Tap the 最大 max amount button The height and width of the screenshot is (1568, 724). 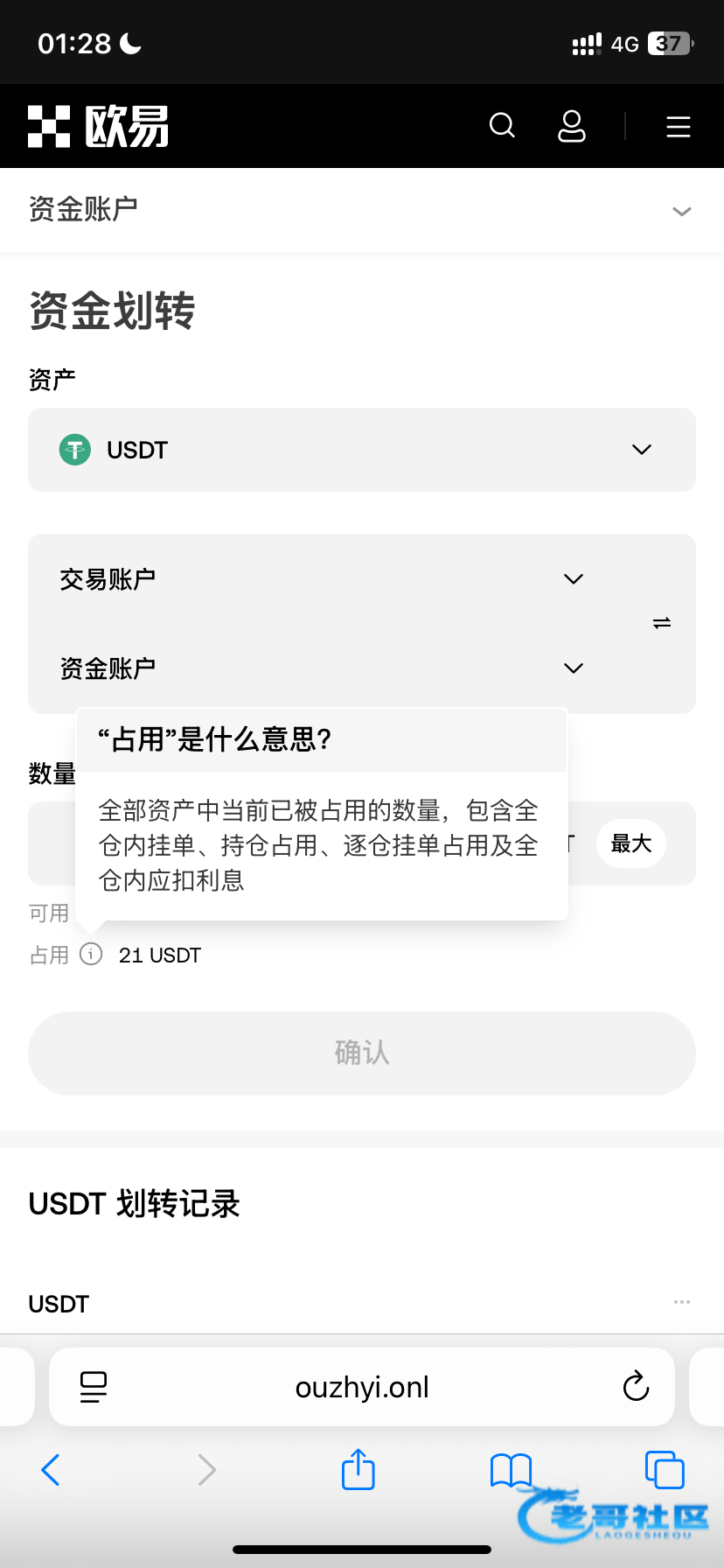631,843
